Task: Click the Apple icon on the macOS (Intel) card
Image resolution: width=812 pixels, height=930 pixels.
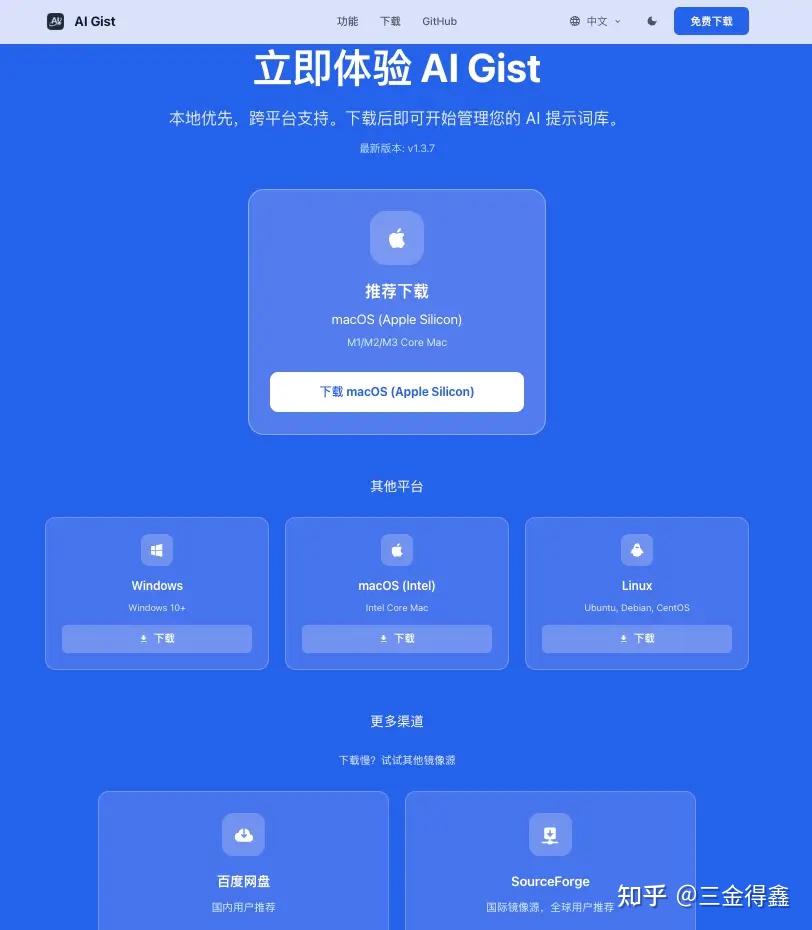Action: 396,549
